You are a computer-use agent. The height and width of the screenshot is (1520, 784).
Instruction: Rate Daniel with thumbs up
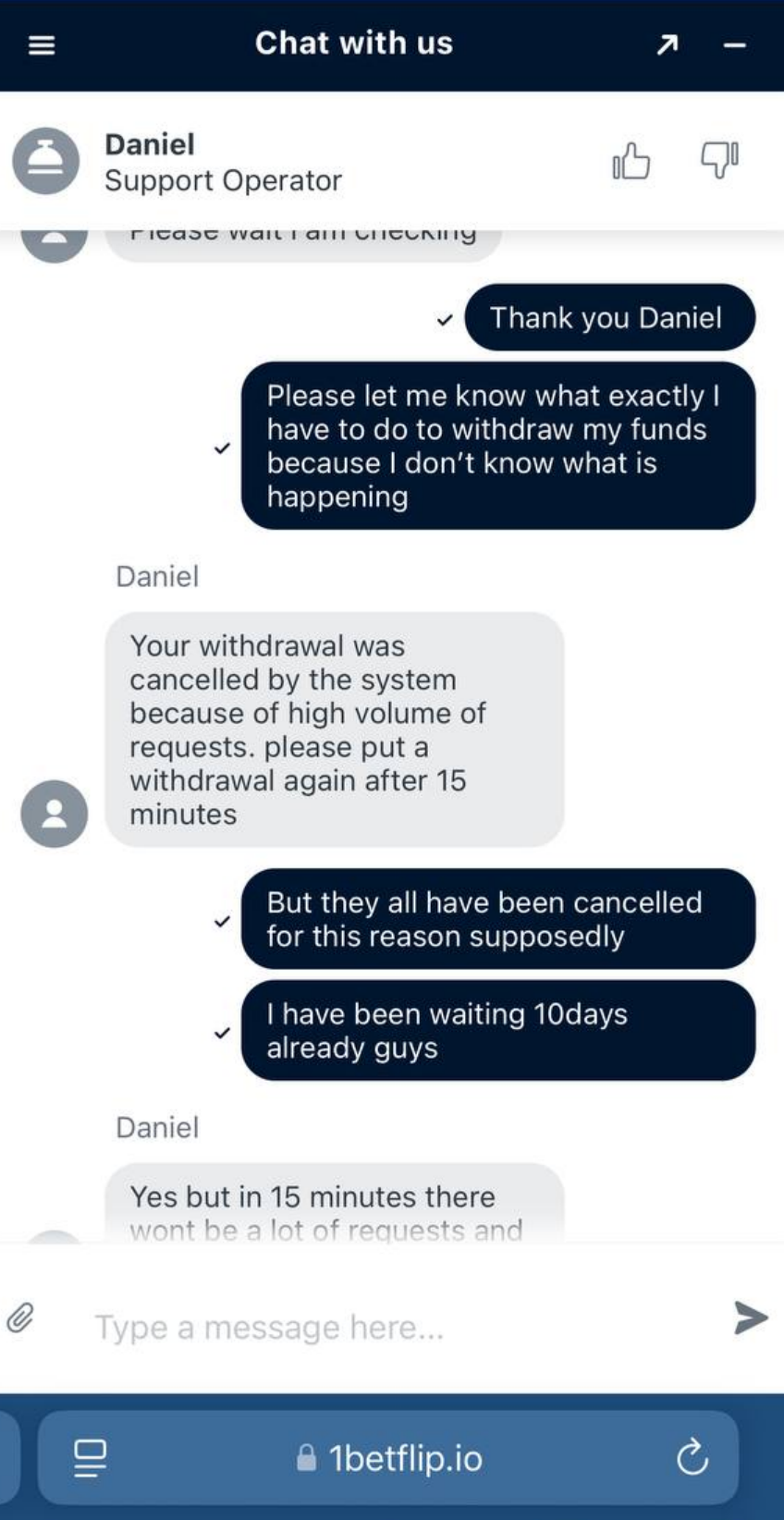click(x=631, y=161)
